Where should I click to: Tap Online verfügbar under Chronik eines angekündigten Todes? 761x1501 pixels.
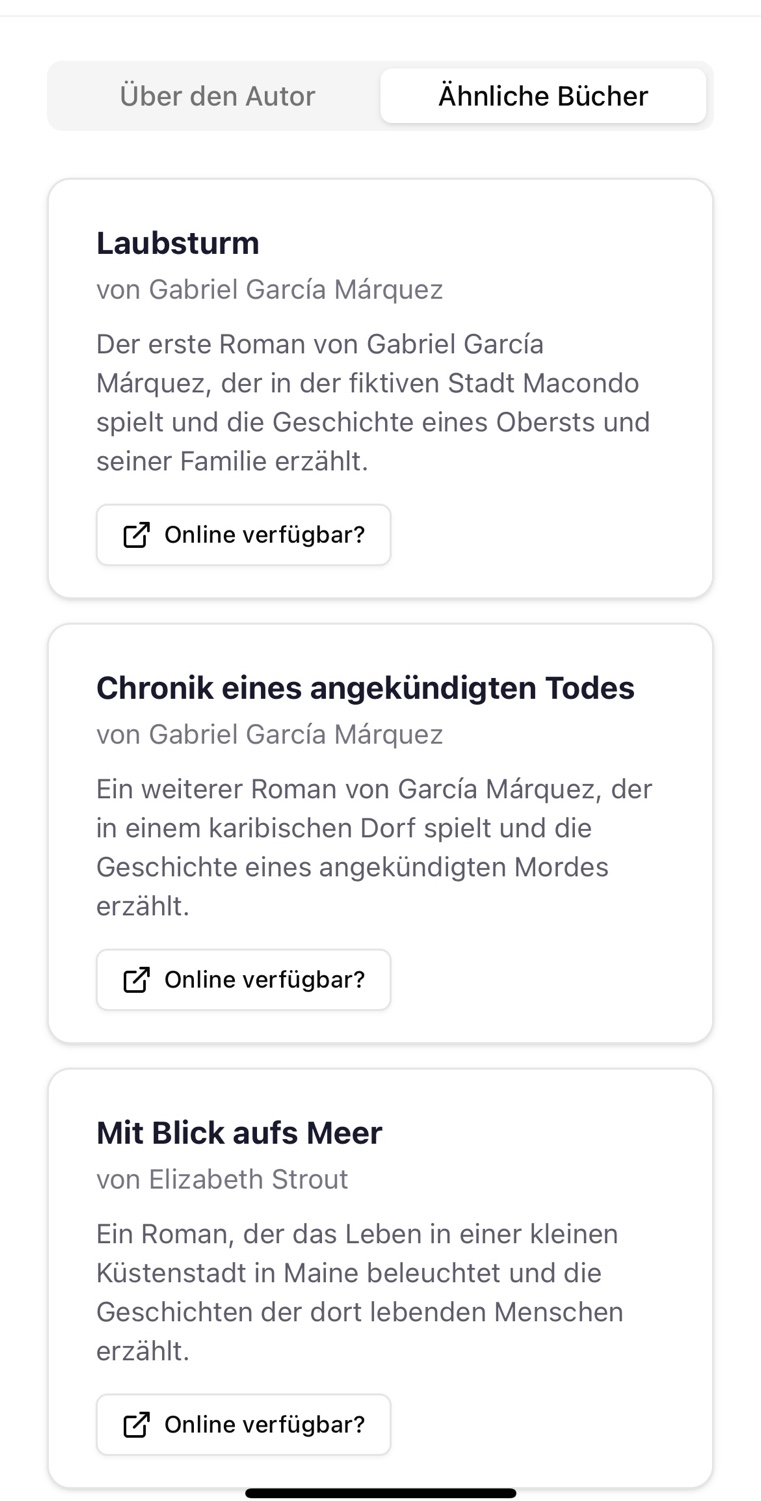243,980
